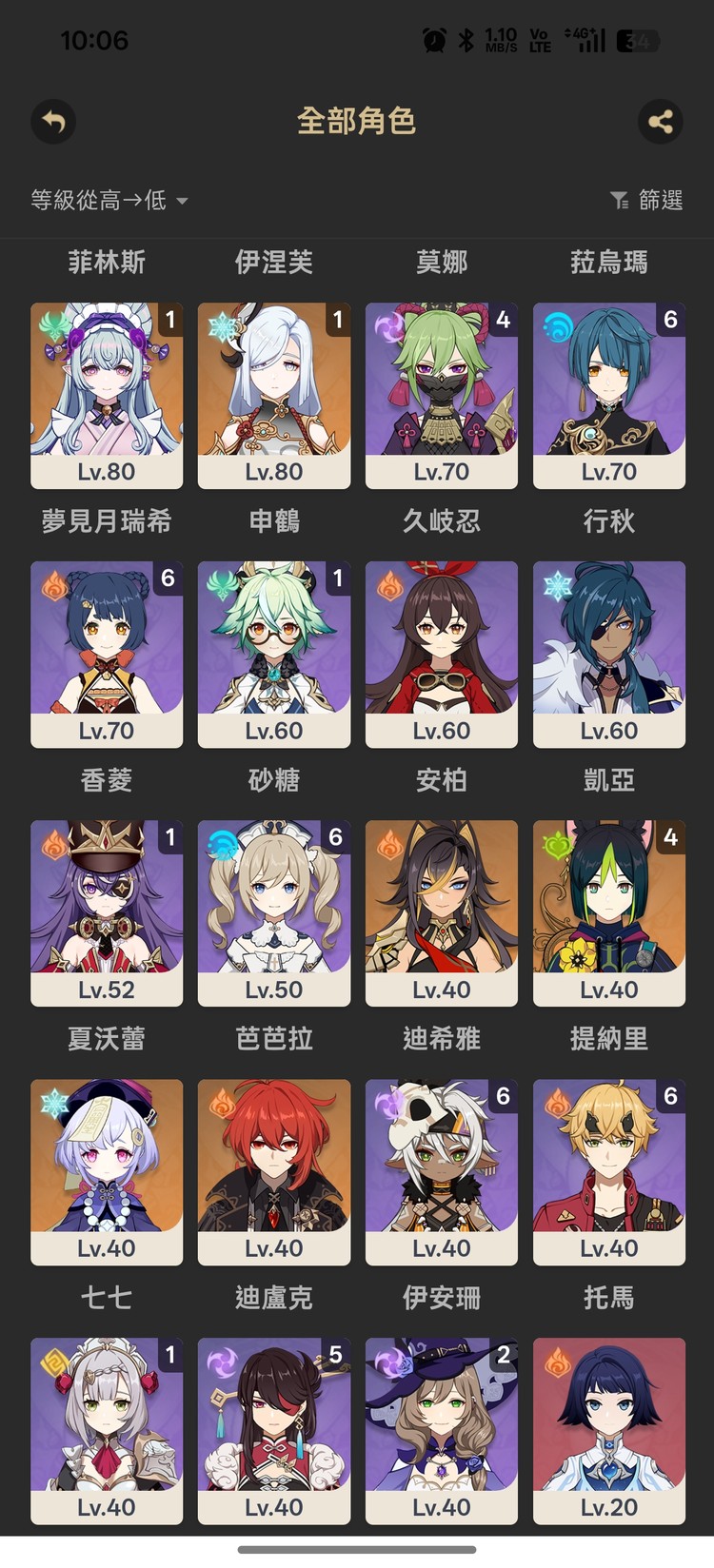
Task: View 香菱 Lv.70 character
Action: click(107, 654)
